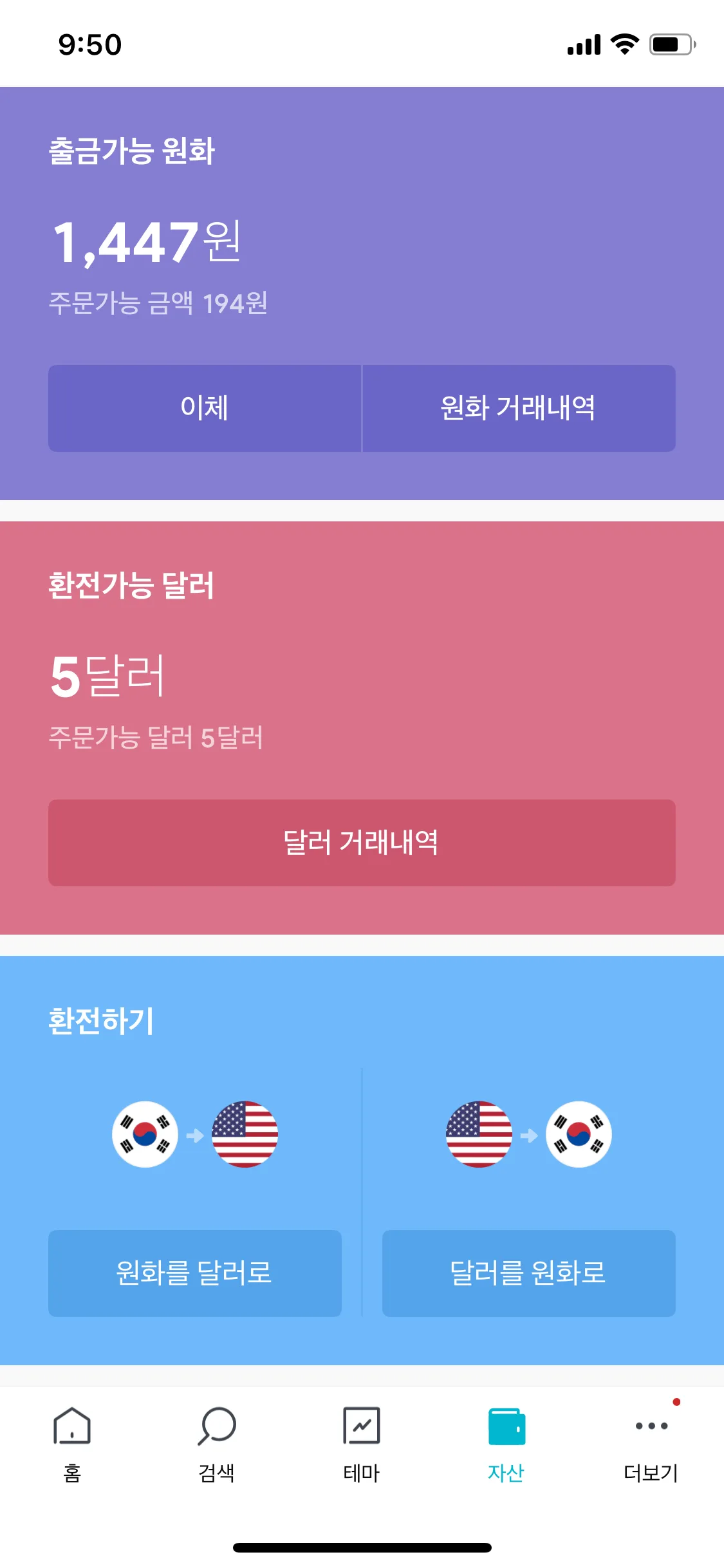Tap the Korean flag icon in 원화를 달러로 section
Image resolution: width=724 pixels, height=1568 pixels.
pos(145,1134)
